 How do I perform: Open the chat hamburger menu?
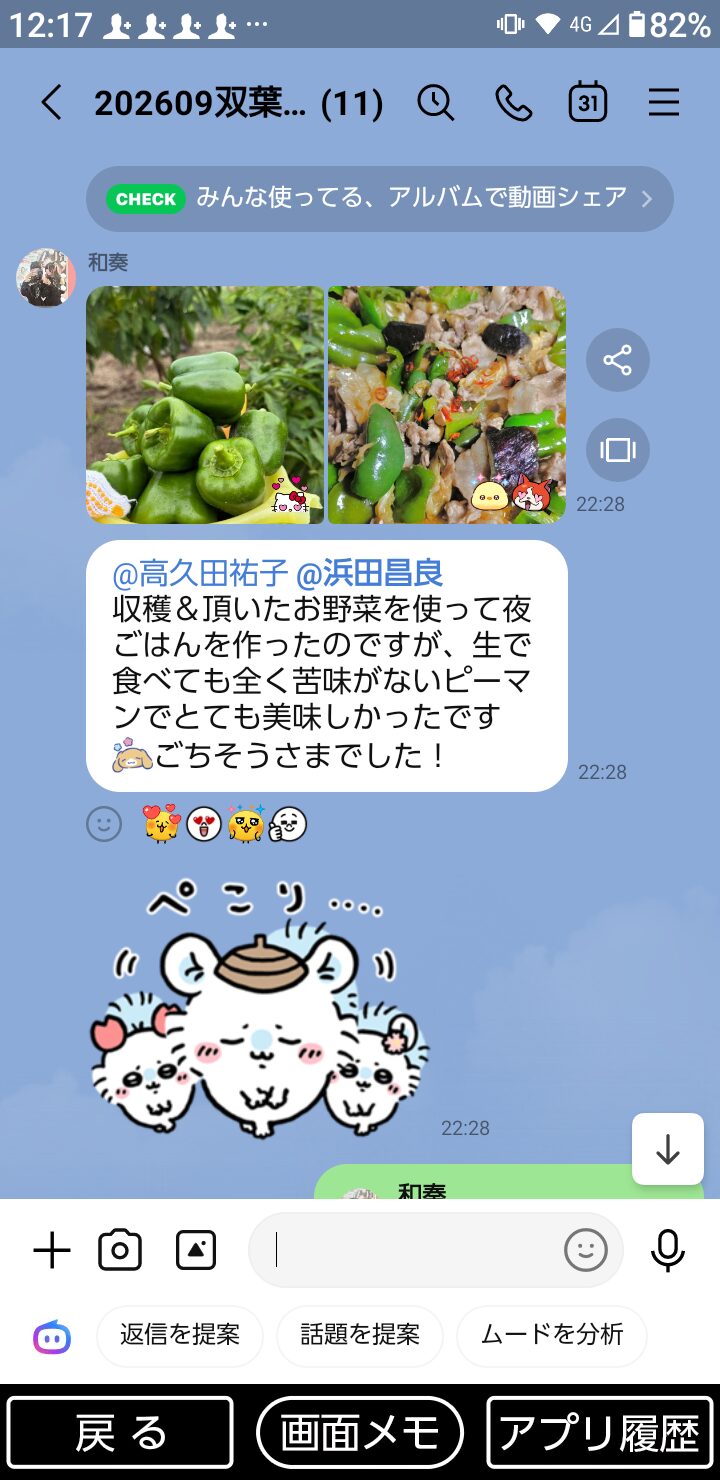pos(664,103)
